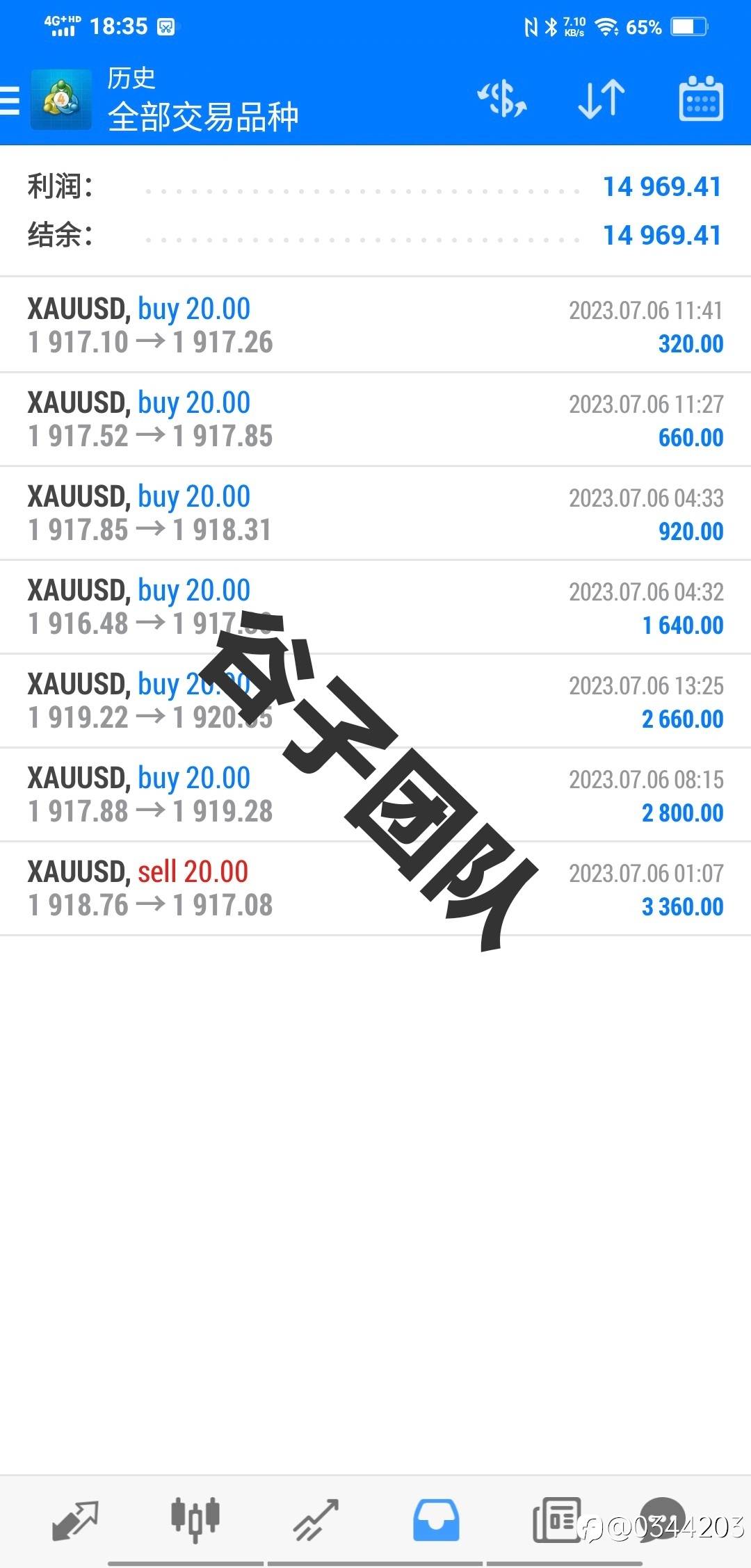The width and height of the screenshot is (751, 1568).
Task: Open the XAUUSD buy trade with 660.00 profit
Action: tap(375, 419)
